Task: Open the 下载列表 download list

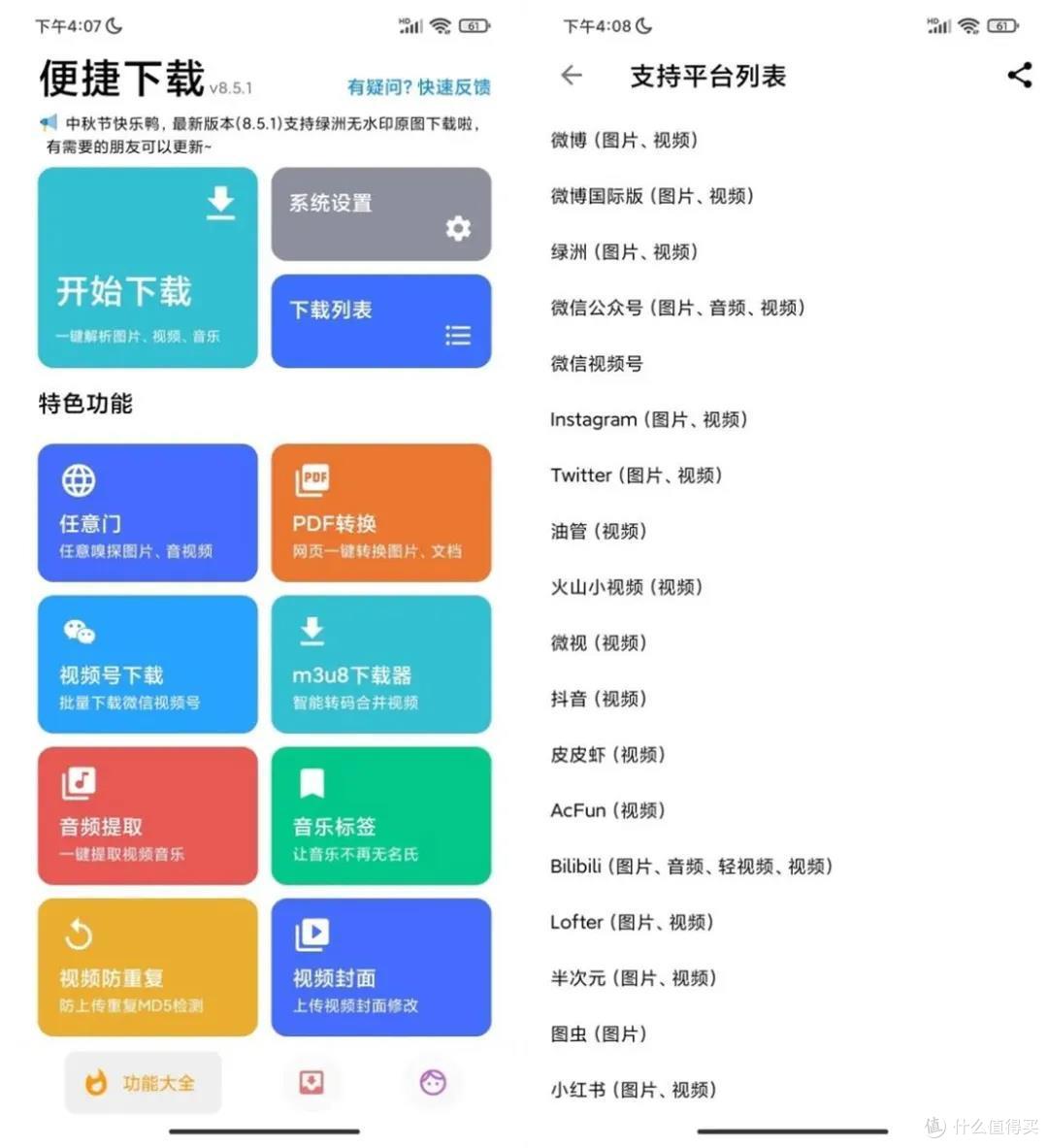Action: [x=380, y=320]
